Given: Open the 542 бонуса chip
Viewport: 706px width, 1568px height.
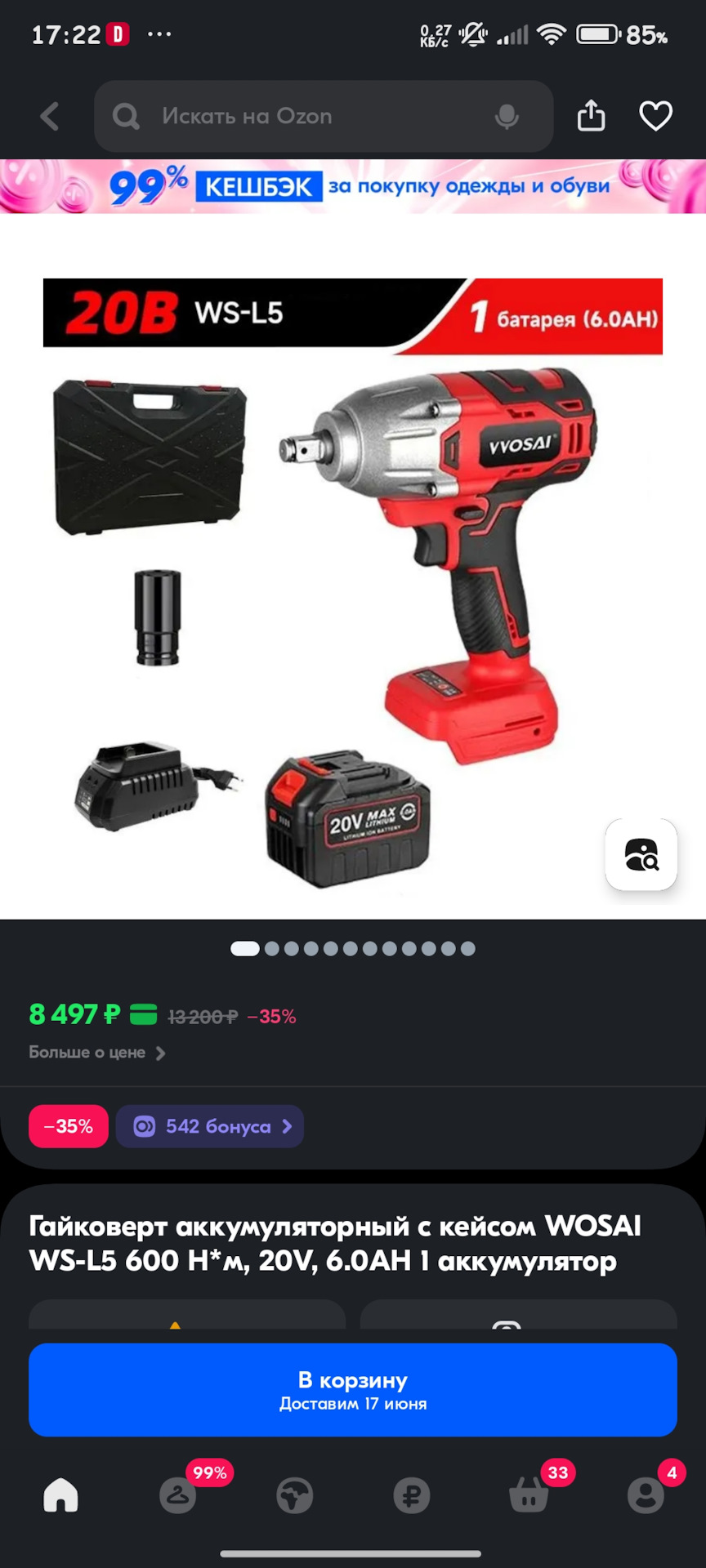Looking at the screenshot, I should (210, 1126).
